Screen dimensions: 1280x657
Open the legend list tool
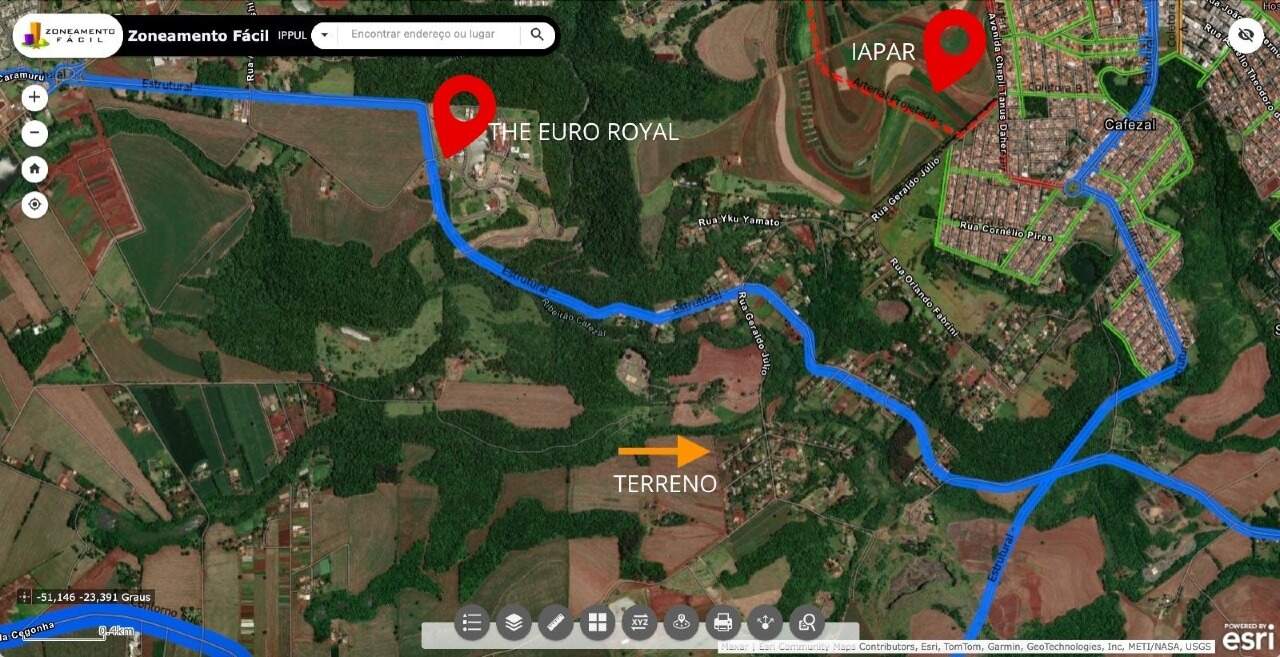pyautogui.click(x=472, y=623)
